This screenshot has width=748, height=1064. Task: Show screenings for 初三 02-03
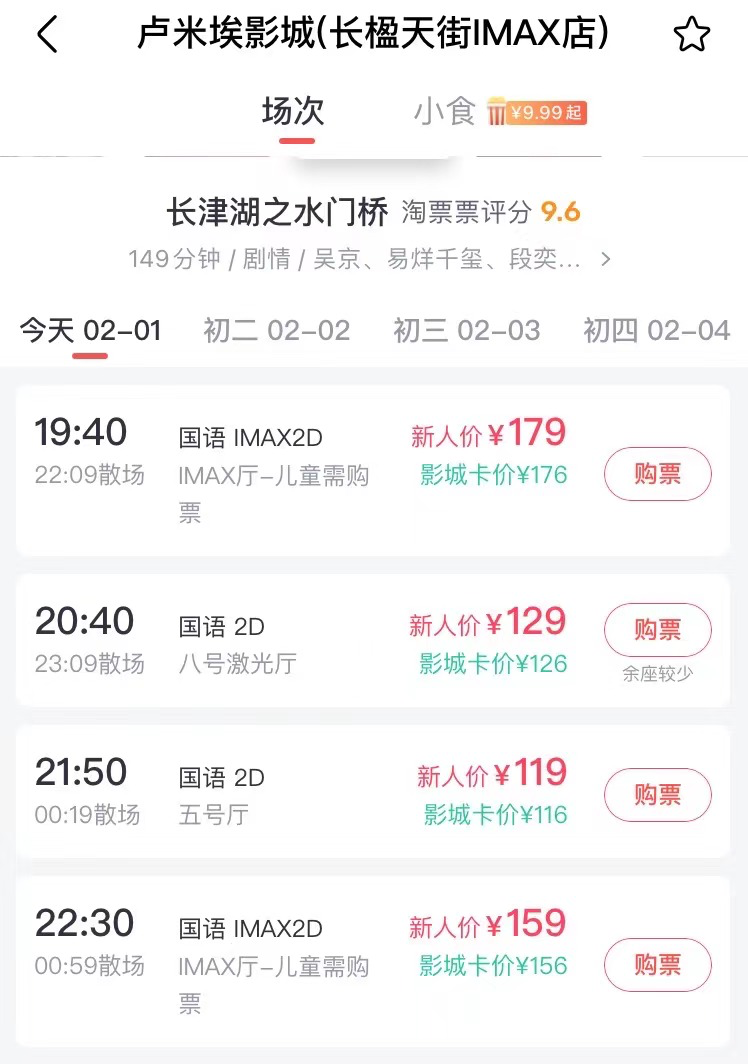click(x=467, y=331)
